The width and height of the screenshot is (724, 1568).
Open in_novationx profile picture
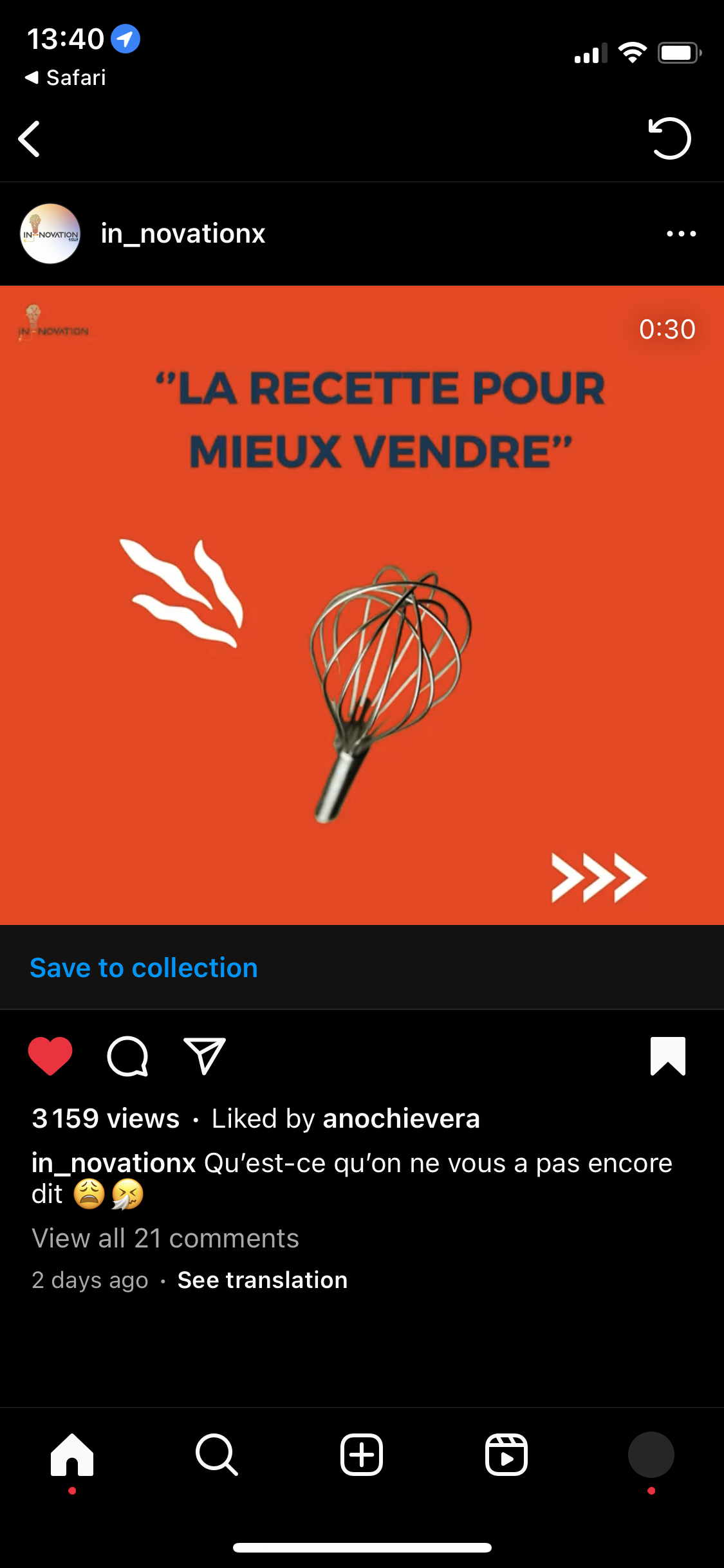[50, 234]
